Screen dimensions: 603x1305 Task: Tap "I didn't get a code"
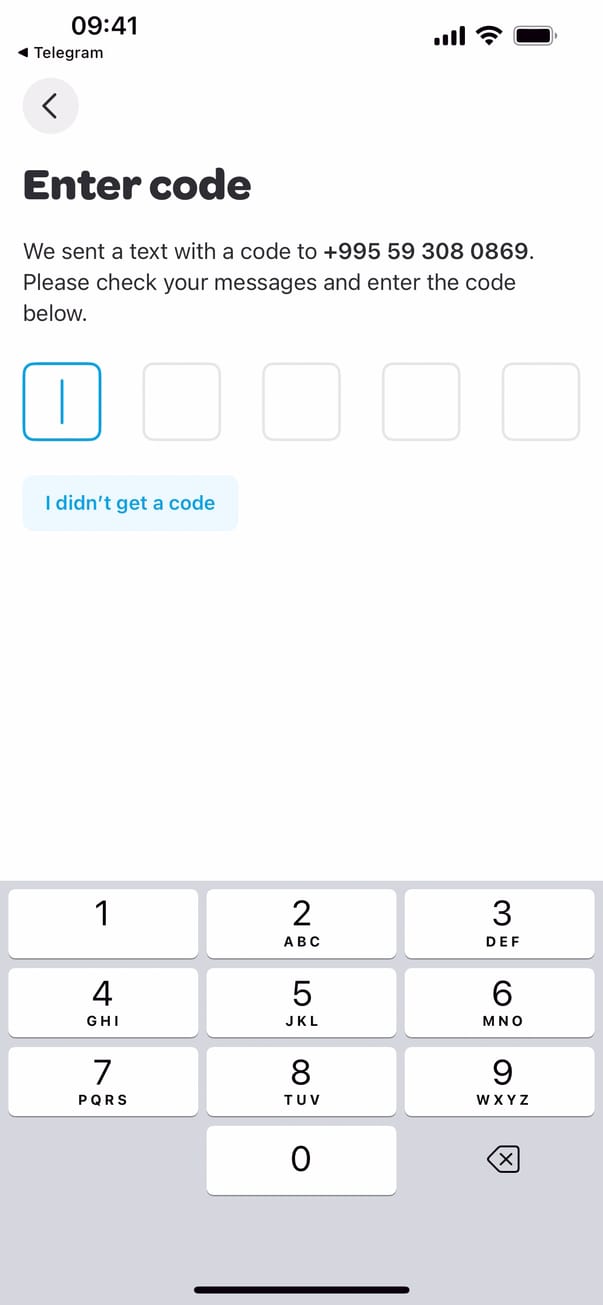coord(130,503)
